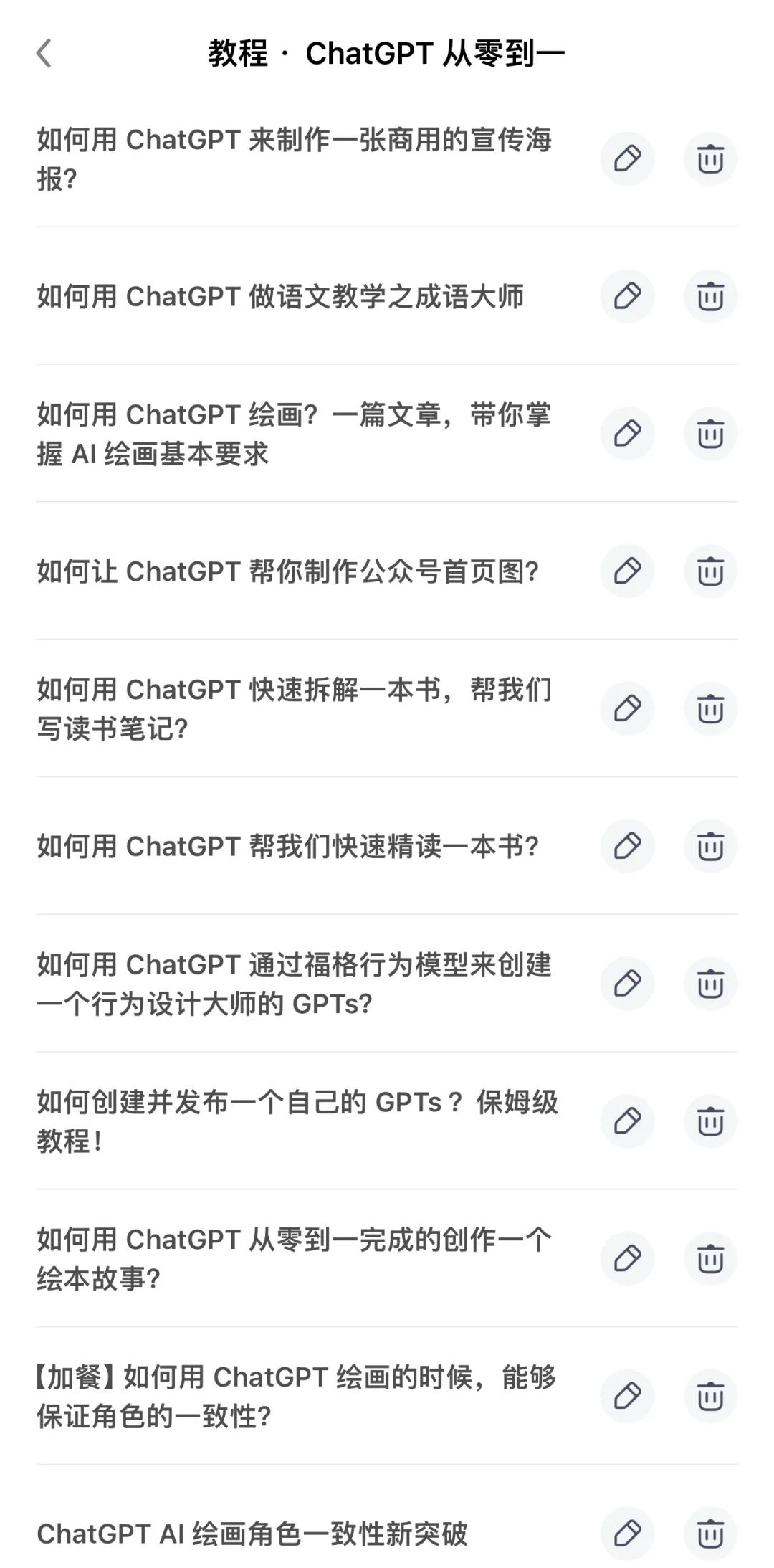Screen dimensions: 774x1568
Task: Go back using the top-left arrow
Action: (44, 54)
